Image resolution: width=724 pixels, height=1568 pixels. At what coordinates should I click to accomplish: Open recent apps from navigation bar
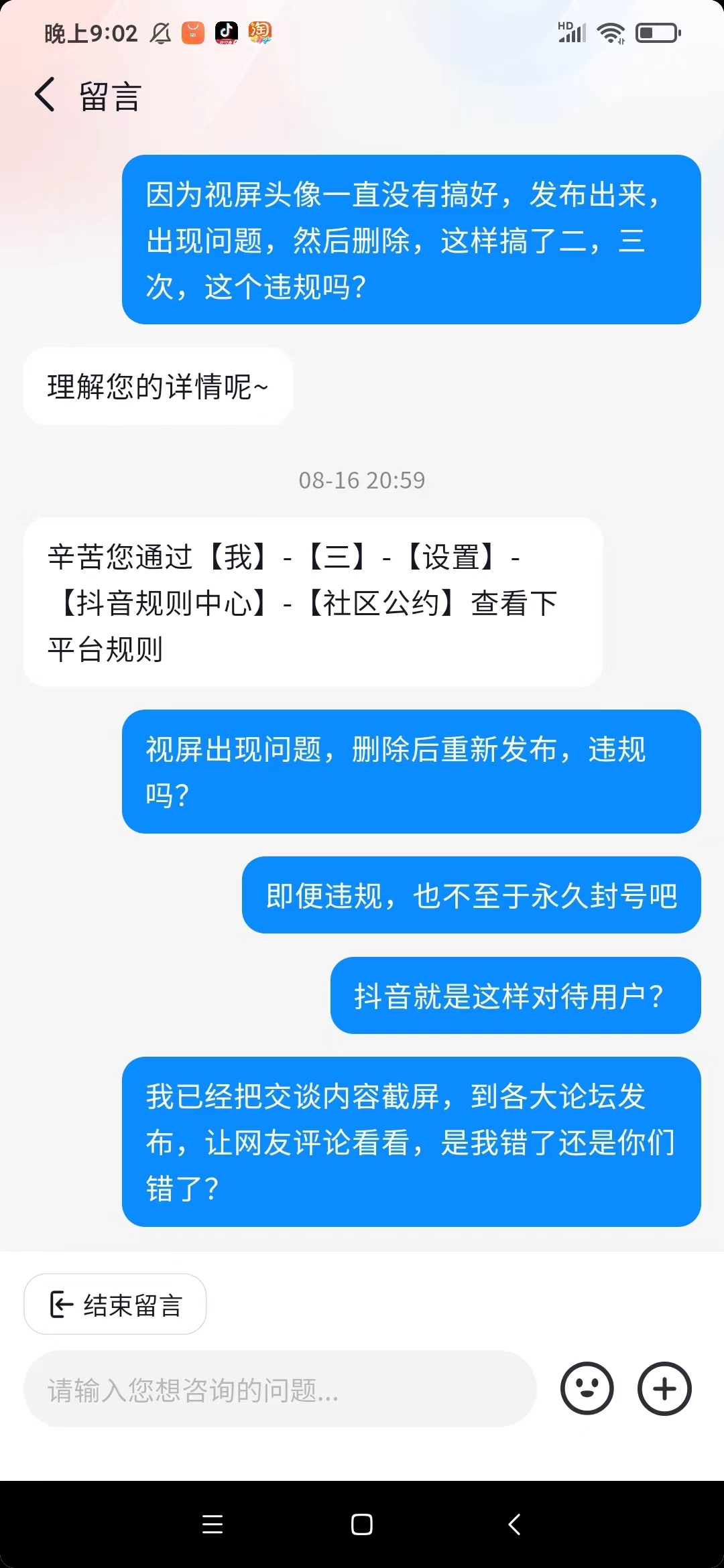pos(213,1524)
